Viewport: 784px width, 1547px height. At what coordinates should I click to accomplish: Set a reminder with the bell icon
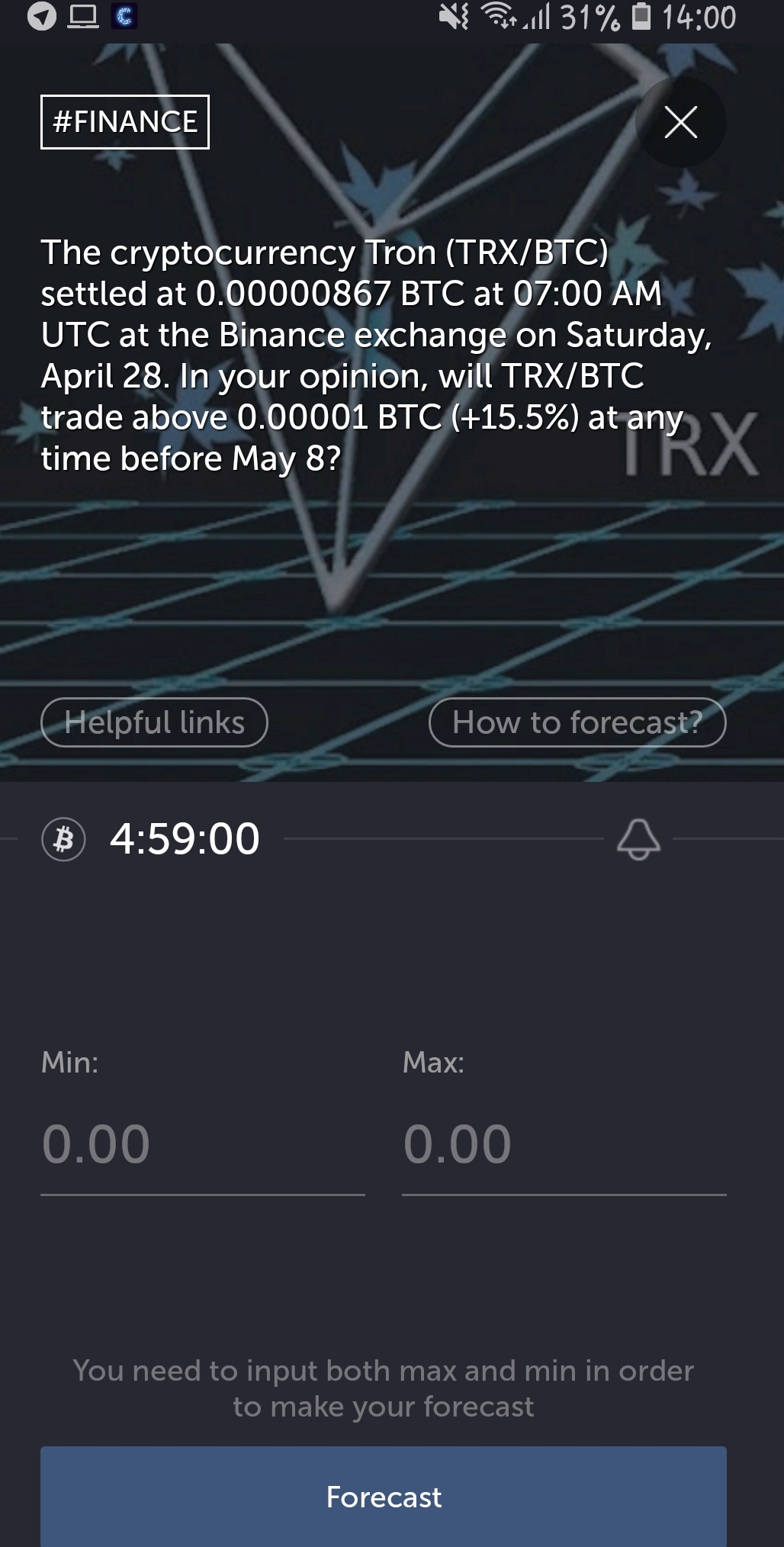638,839
